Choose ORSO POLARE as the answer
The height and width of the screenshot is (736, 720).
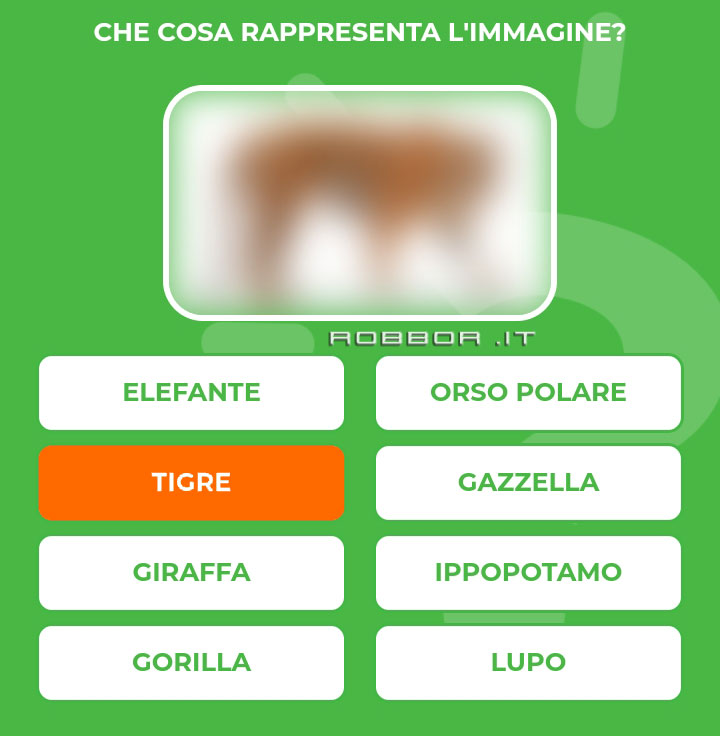[x=528, y=393]
